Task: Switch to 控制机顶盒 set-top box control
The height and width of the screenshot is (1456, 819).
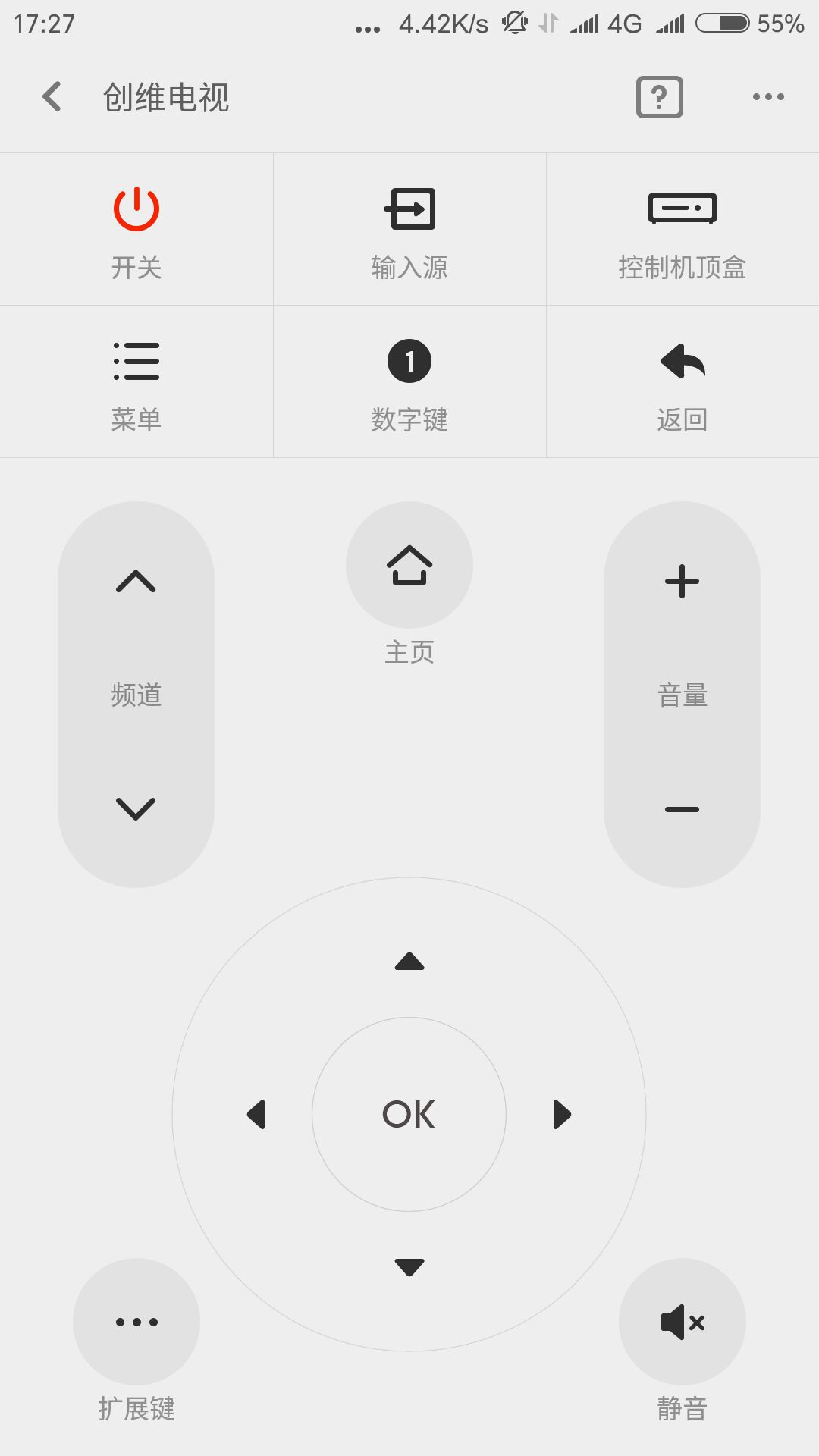Action: [x=682, y=230]
